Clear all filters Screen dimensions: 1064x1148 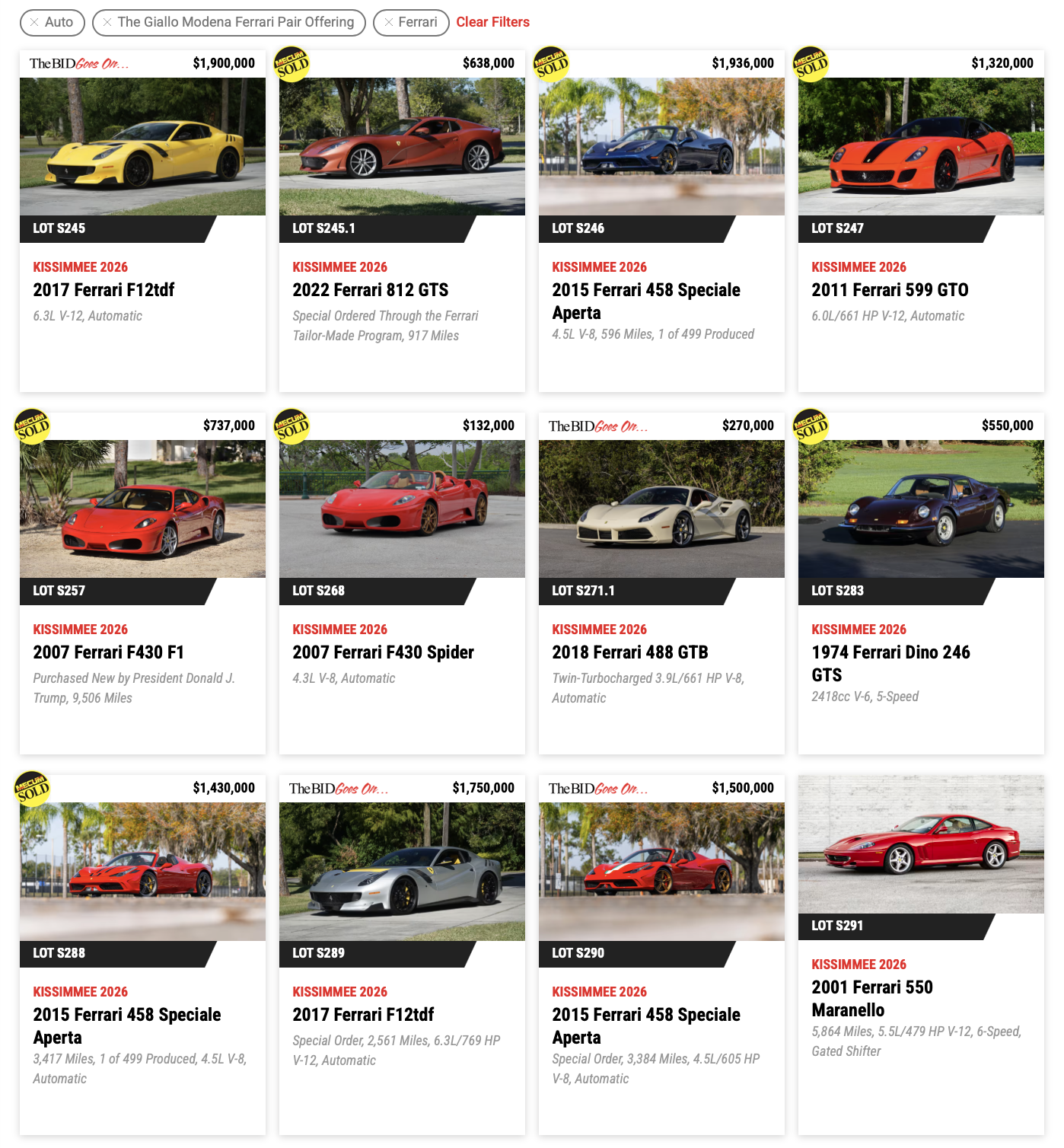(492, 22)
